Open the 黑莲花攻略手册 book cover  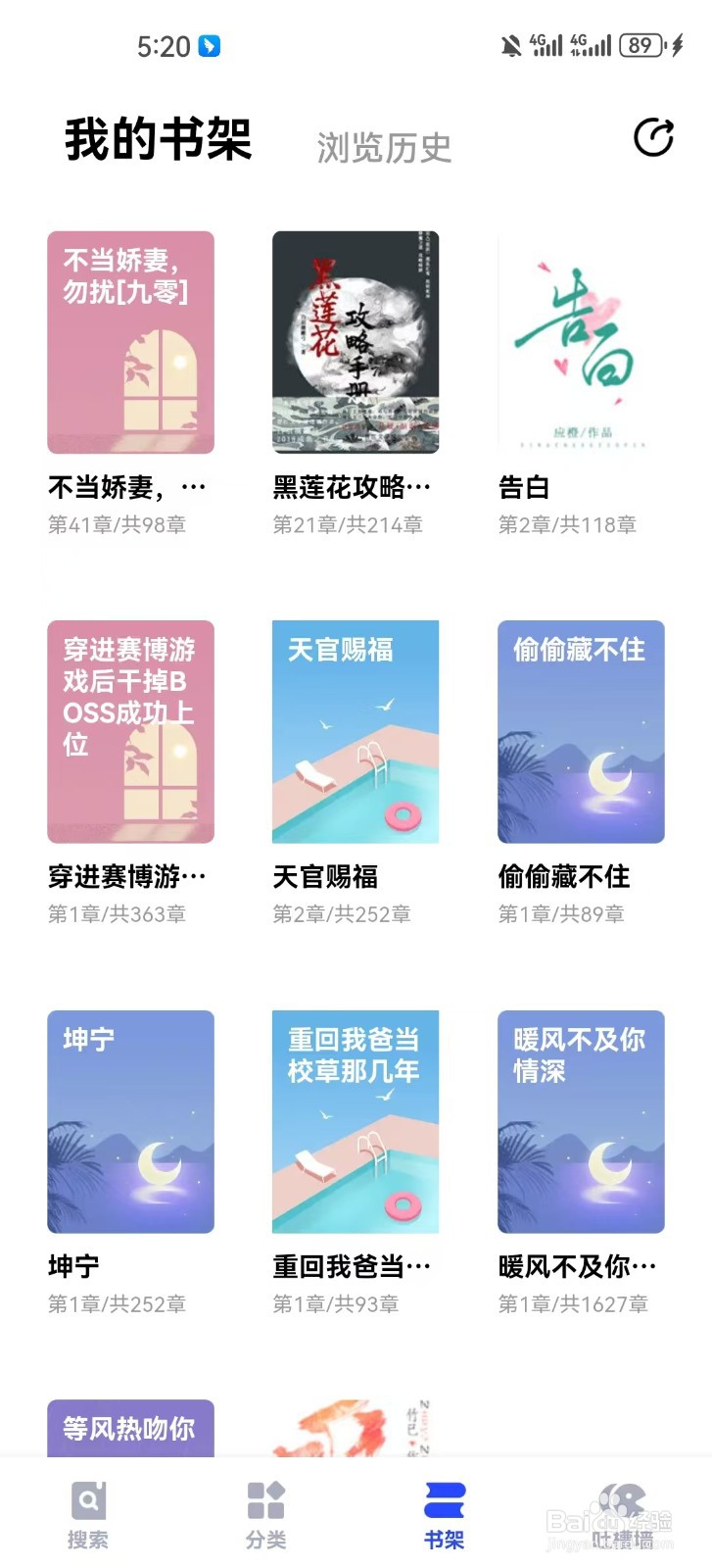tap(356, 343)
